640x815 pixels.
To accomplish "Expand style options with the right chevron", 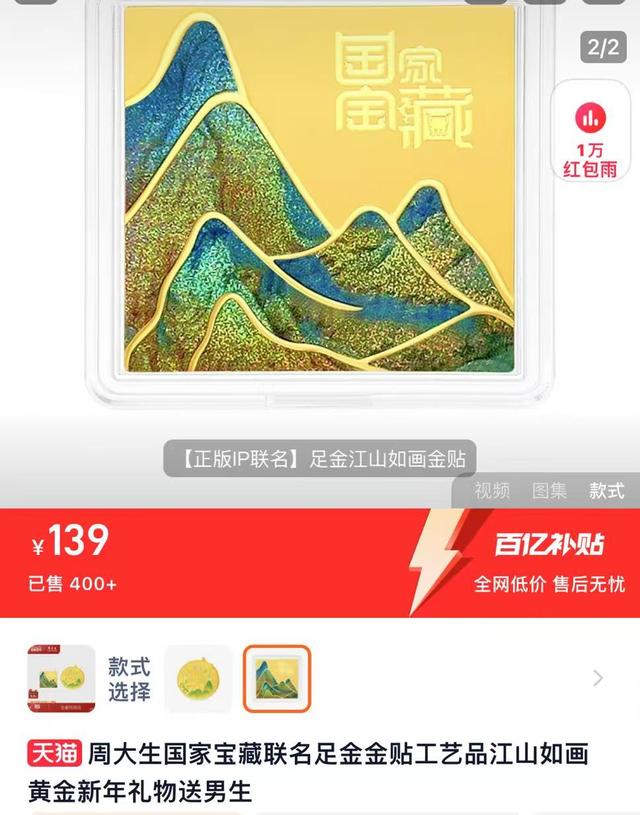I will [598, 679].
